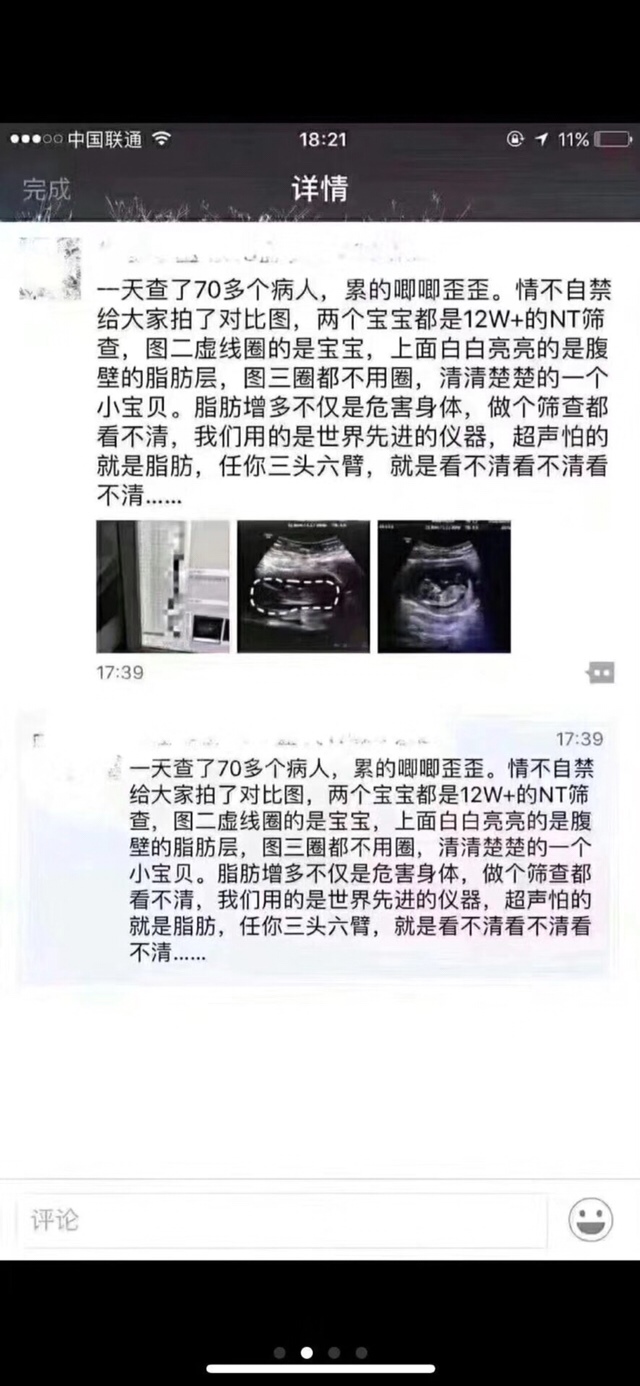Screen dimensions: 640x1386
Task: View the ultrasound image with dashed outline
Action: pos(303,586)
